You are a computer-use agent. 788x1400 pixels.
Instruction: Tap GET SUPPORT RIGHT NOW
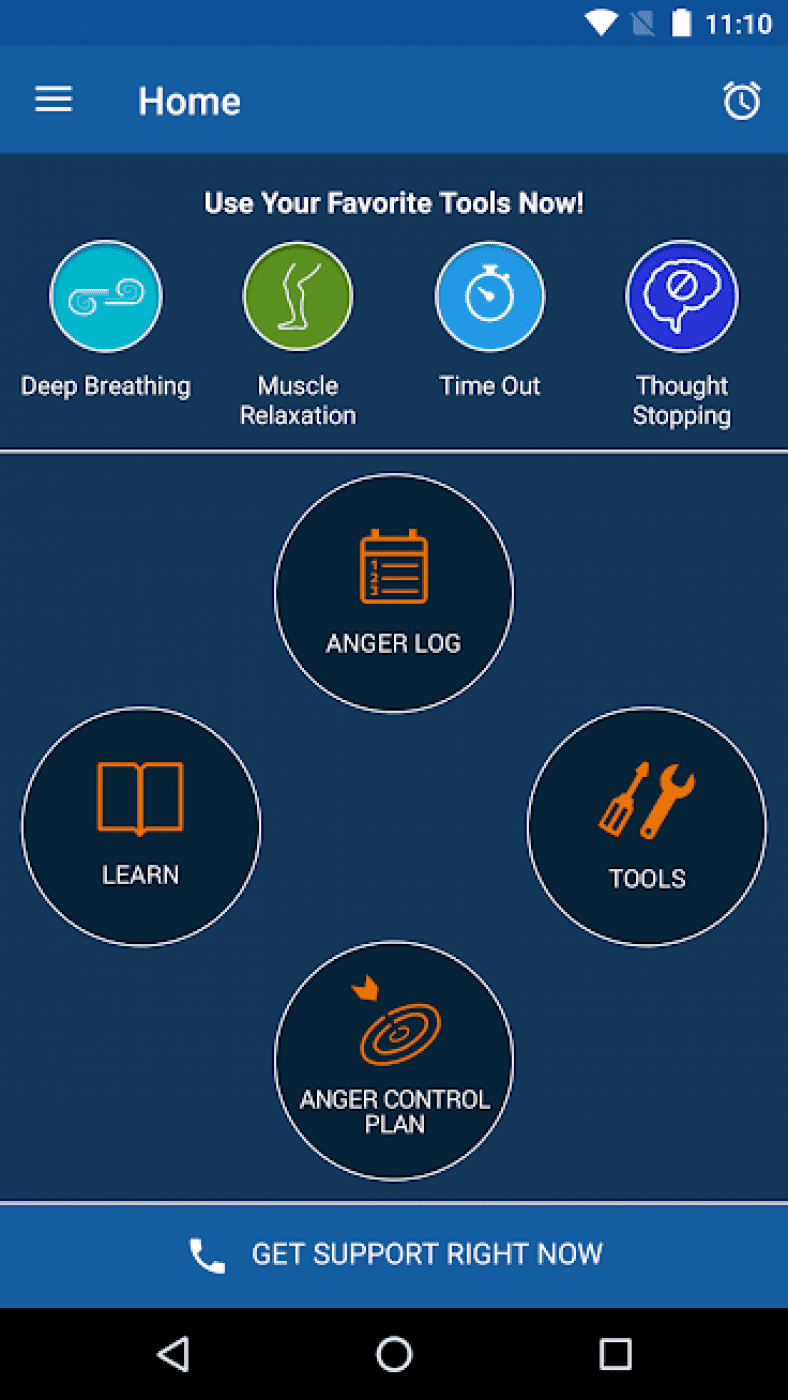[428, 1254]
